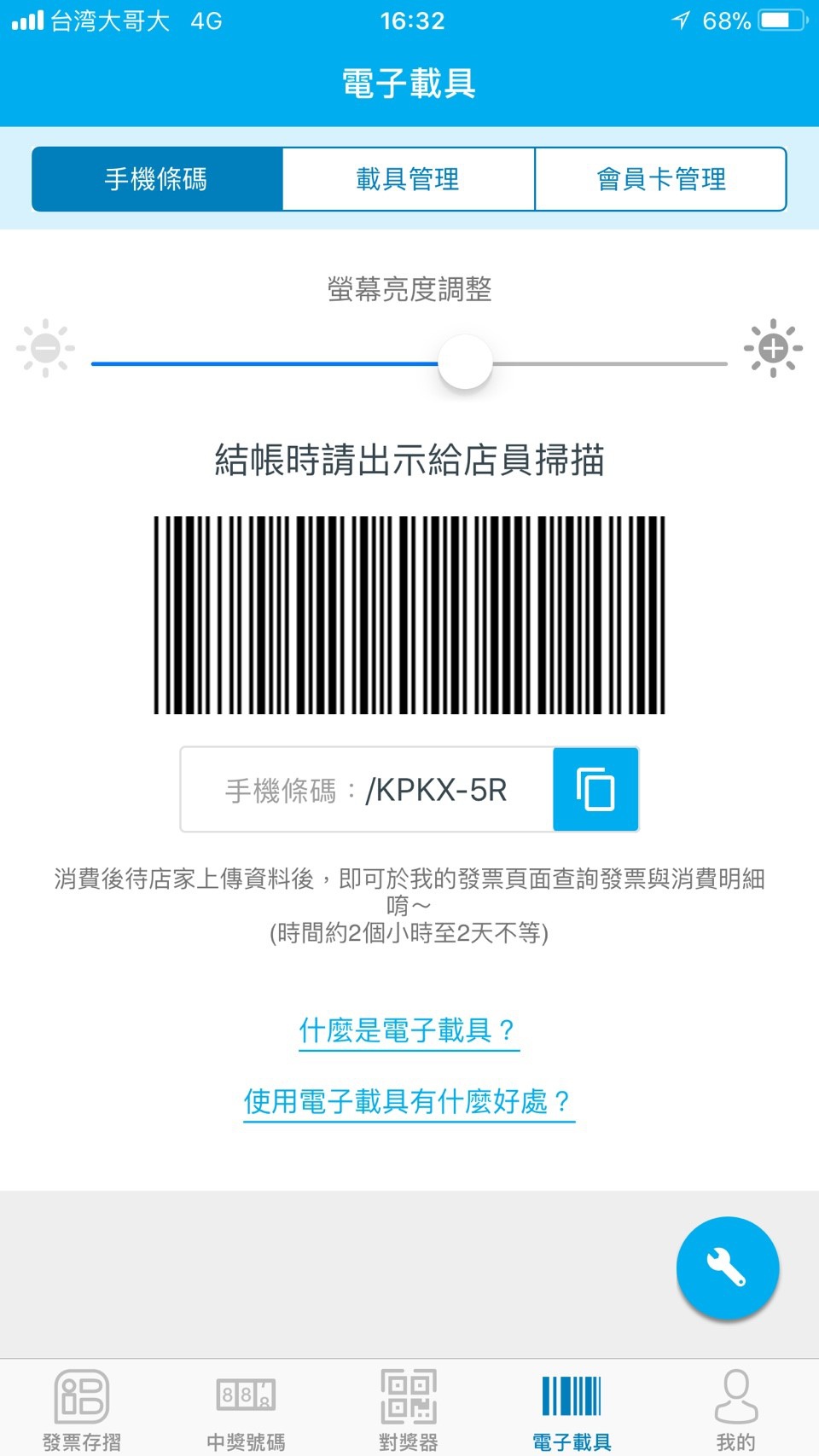Go to the 發票存摺 tab
The image size is (819, 1456).
coord(82,1409)
